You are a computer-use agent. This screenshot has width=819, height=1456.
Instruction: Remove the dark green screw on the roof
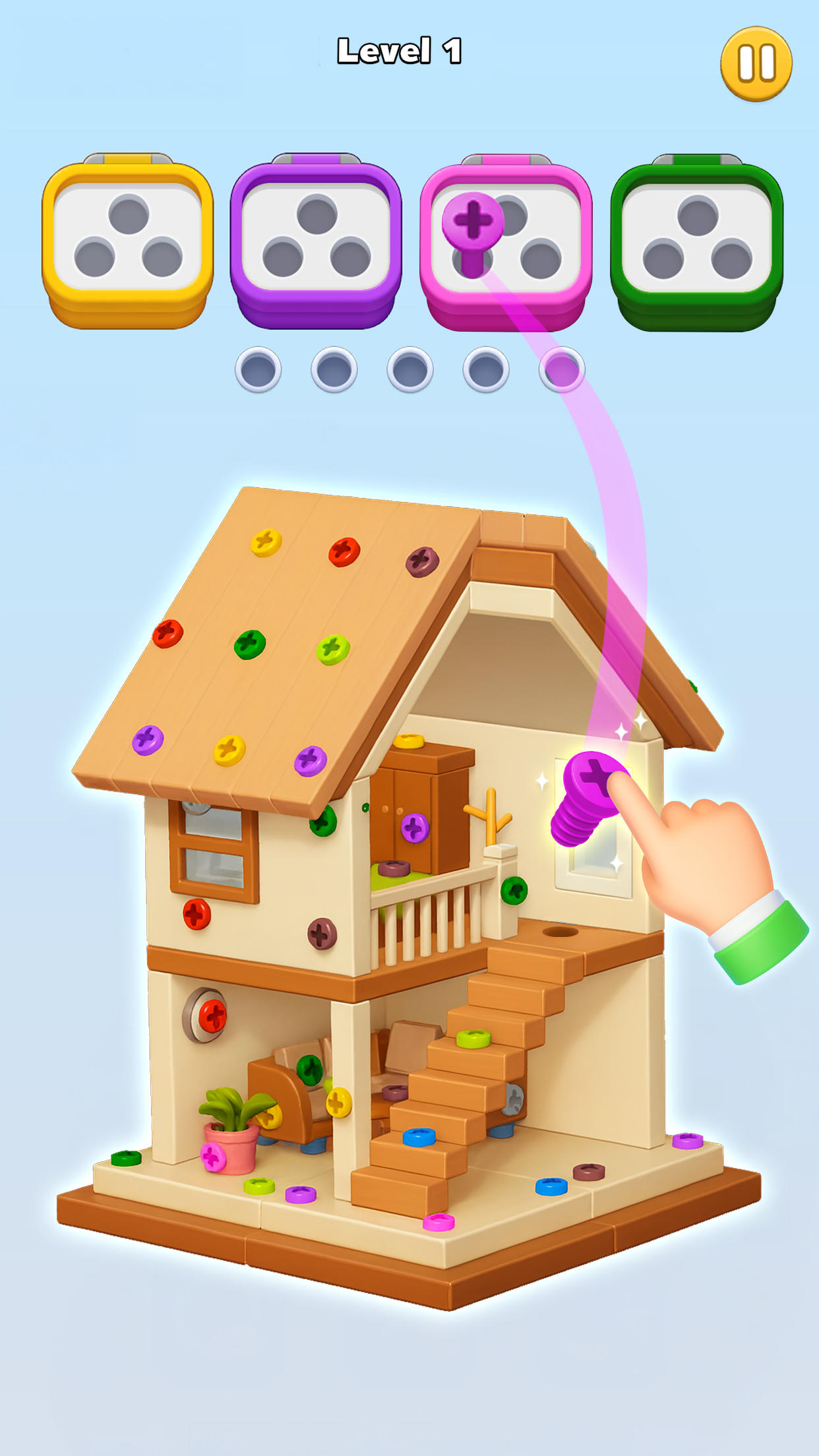(x=250, y=644)
